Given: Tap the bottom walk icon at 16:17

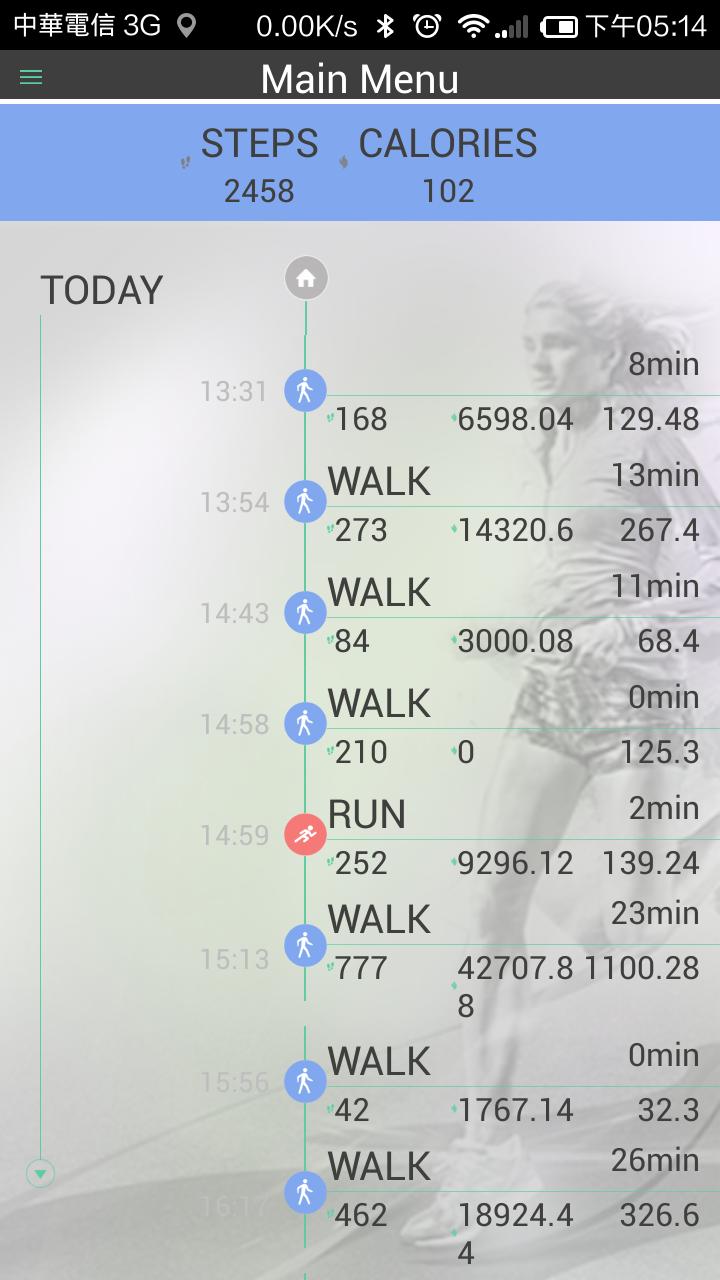Looking at the screenshot, I should [305, 1192].
